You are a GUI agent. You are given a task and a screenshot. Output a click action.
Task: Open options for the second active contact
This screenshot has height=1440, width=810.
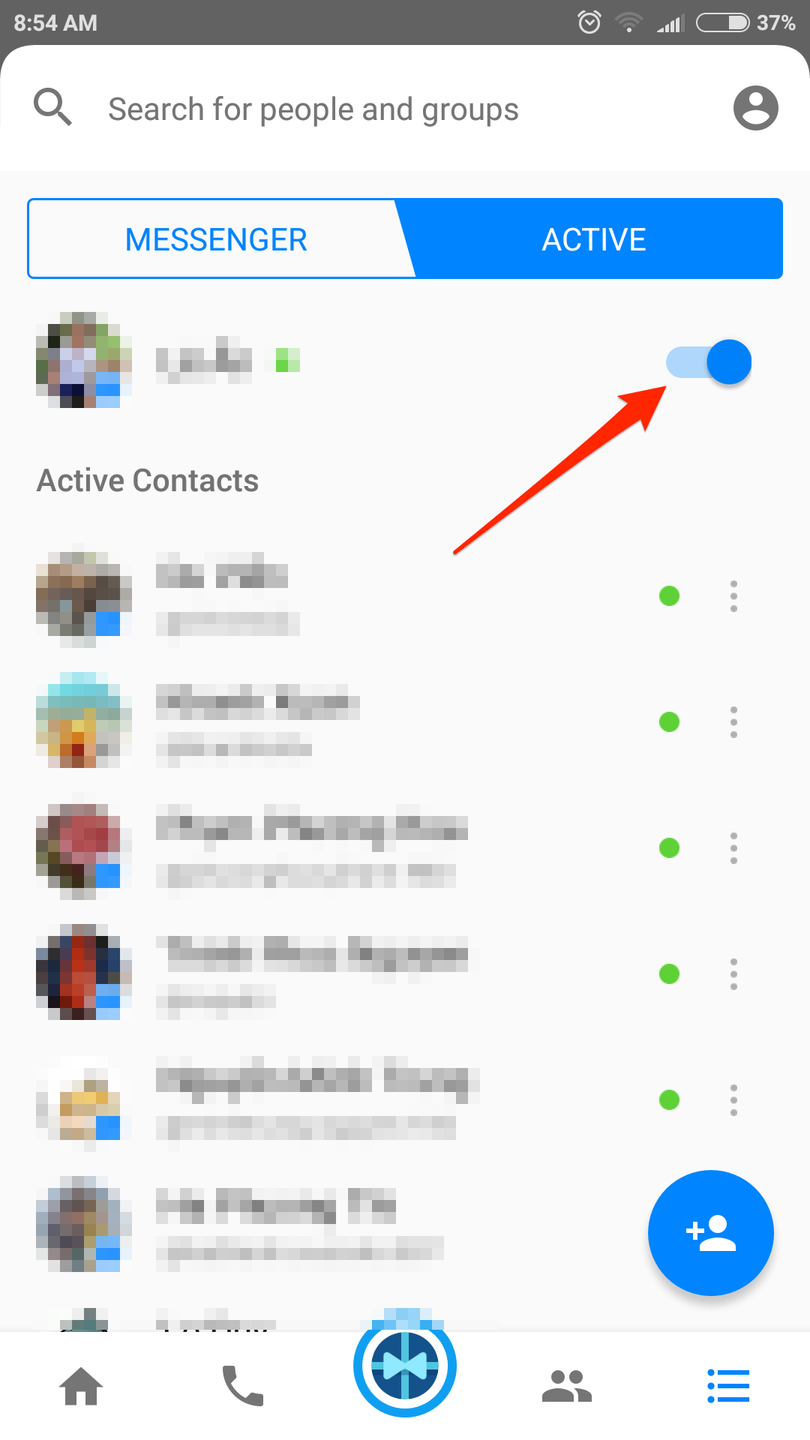click(734, 722)
